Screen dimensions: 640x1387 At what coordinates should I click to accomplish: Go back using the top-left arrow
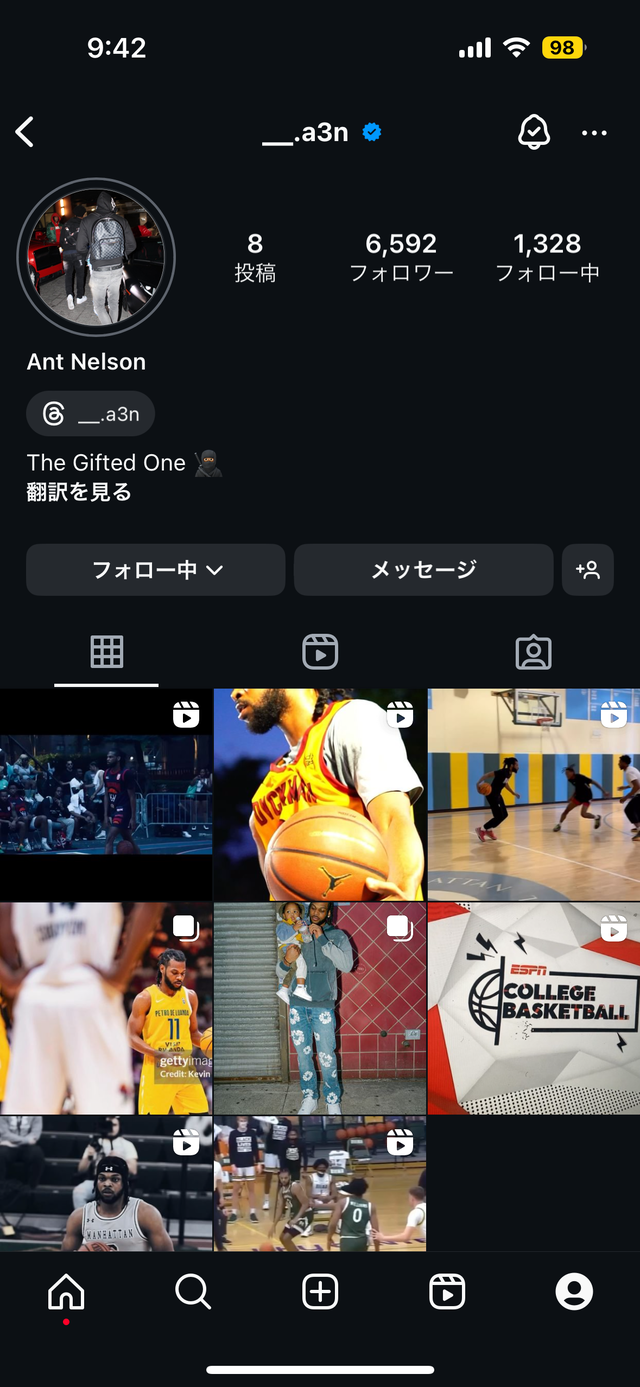[x=26, y=132]
